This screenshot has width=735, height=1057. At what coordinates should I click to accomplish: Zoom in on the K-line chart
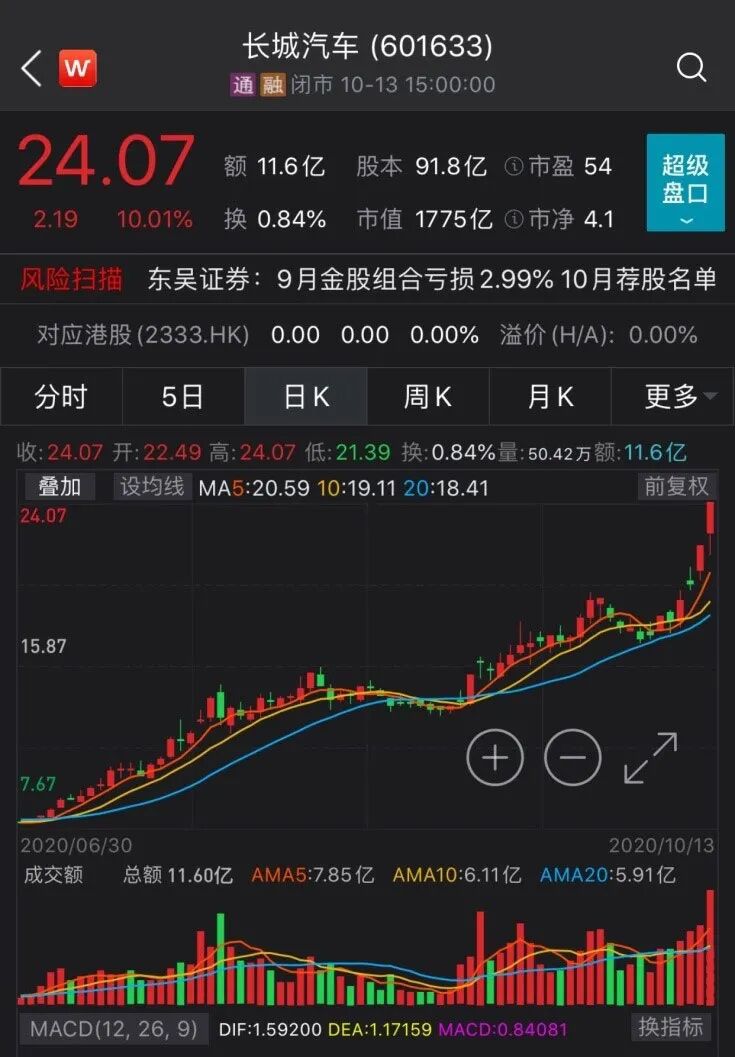495,757
